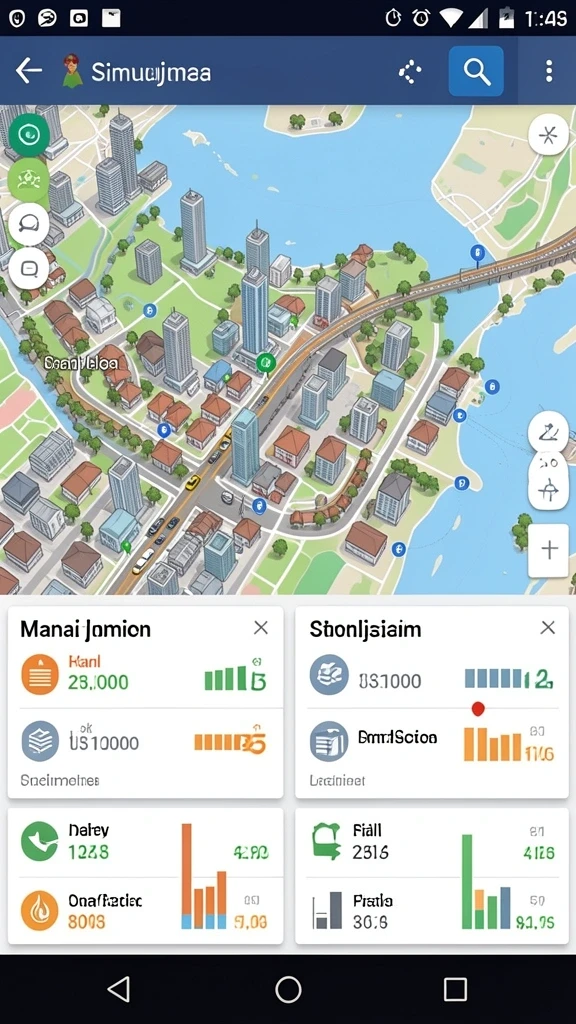Go back using the app bar arrow
576x1024 pixels.
point(29,71)
